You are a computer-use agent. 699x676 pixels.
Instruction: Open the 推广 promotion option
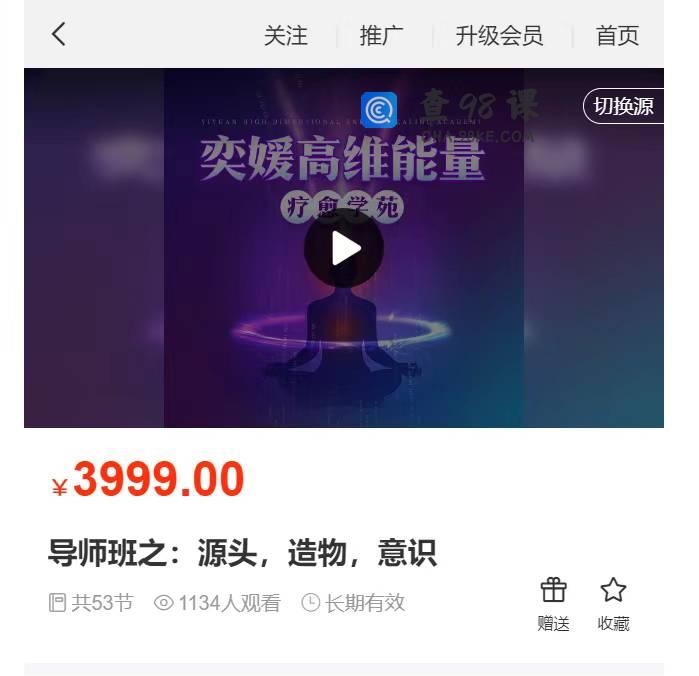click(x=382, y=36)
